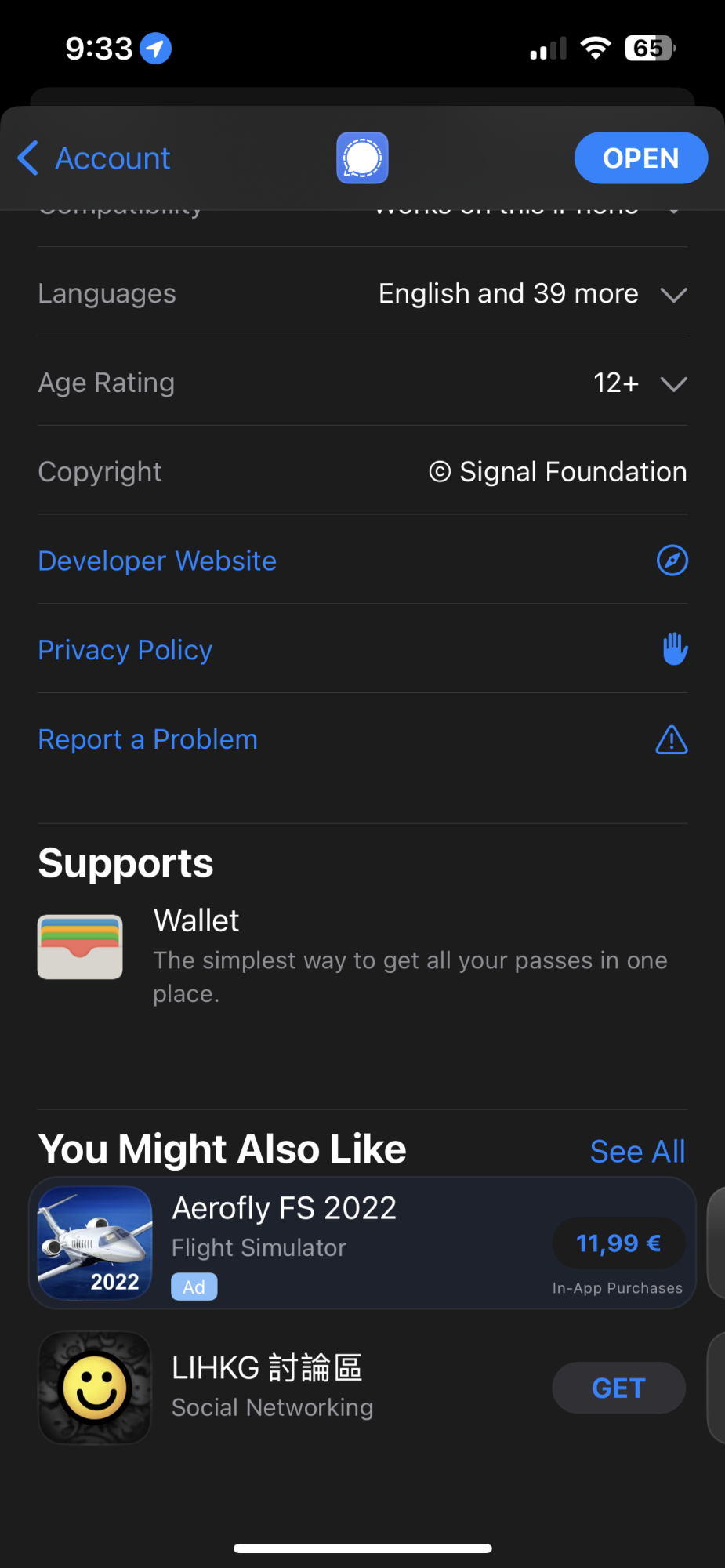Get the LIHKG app
Image resolution: width=725 pixels, height=1568 pixels.
click(618, 1388)
